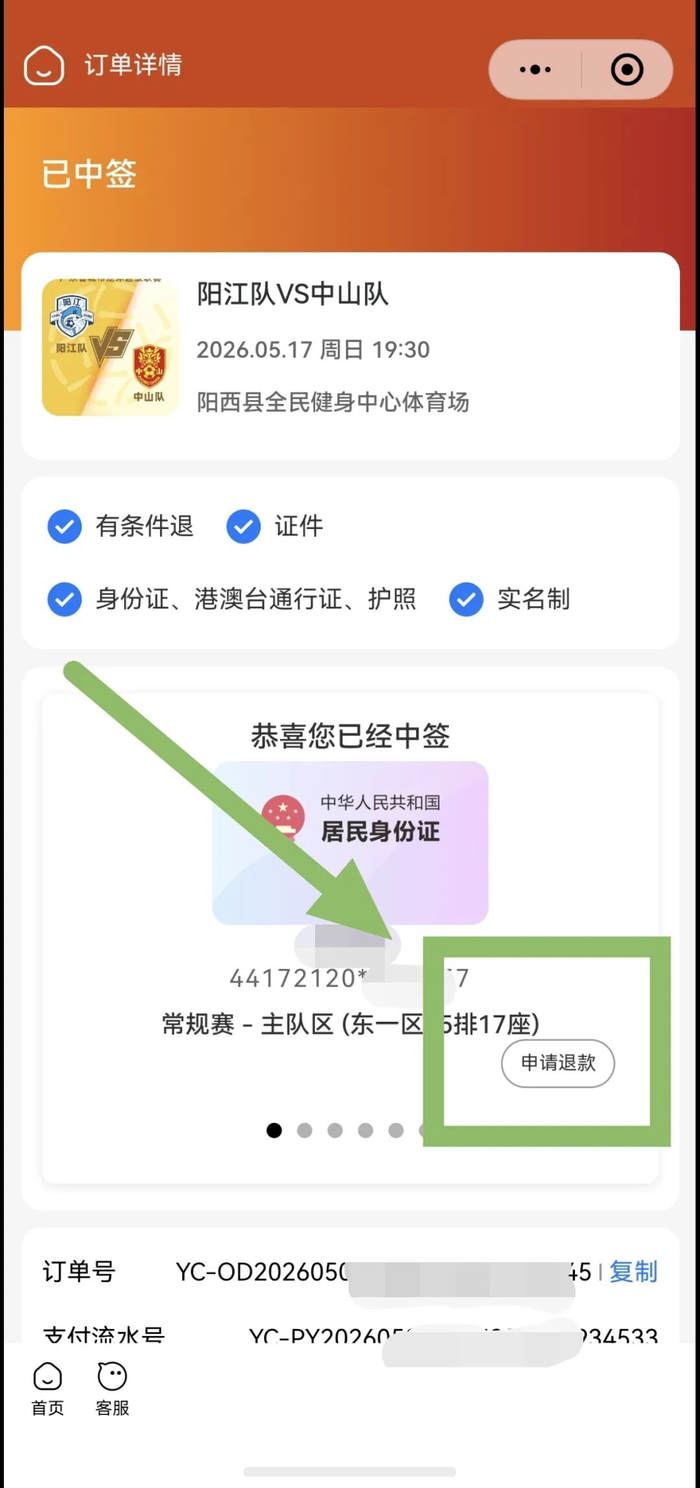Jump to the second ticket page dot
The width and height of the screenshot is (700, 1488).
(305, 1130)
